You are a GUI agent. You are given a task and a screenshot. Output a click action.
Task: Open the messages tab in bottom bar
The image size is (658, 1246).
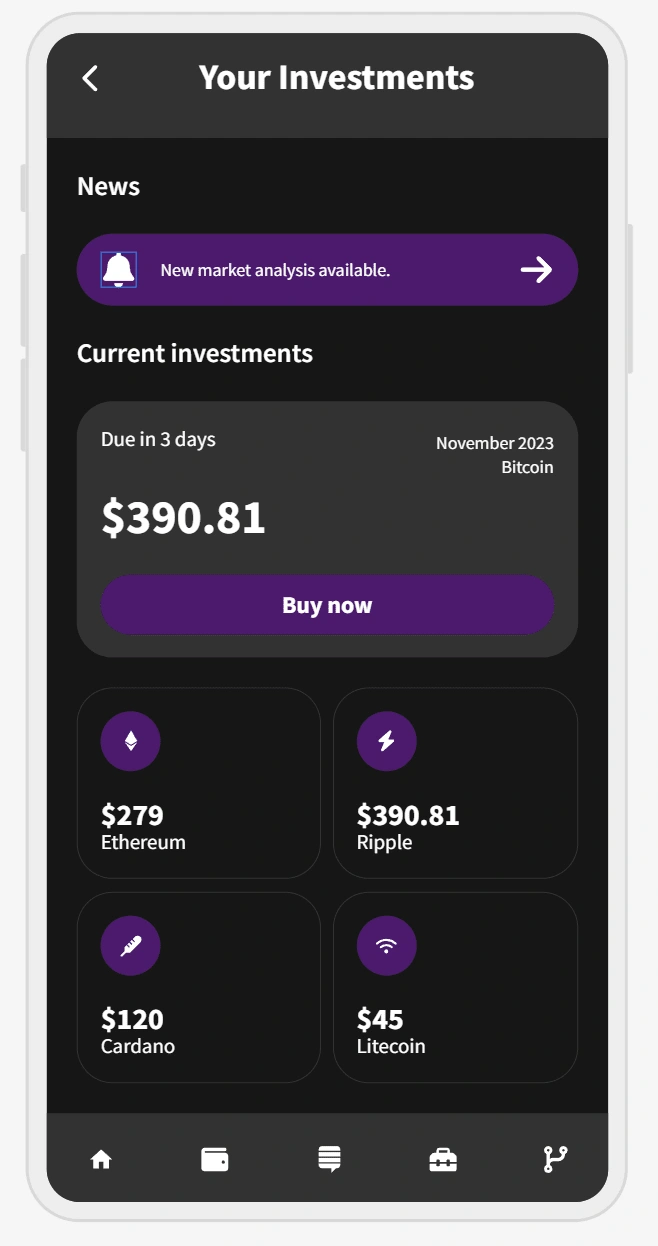point(329,1160)
